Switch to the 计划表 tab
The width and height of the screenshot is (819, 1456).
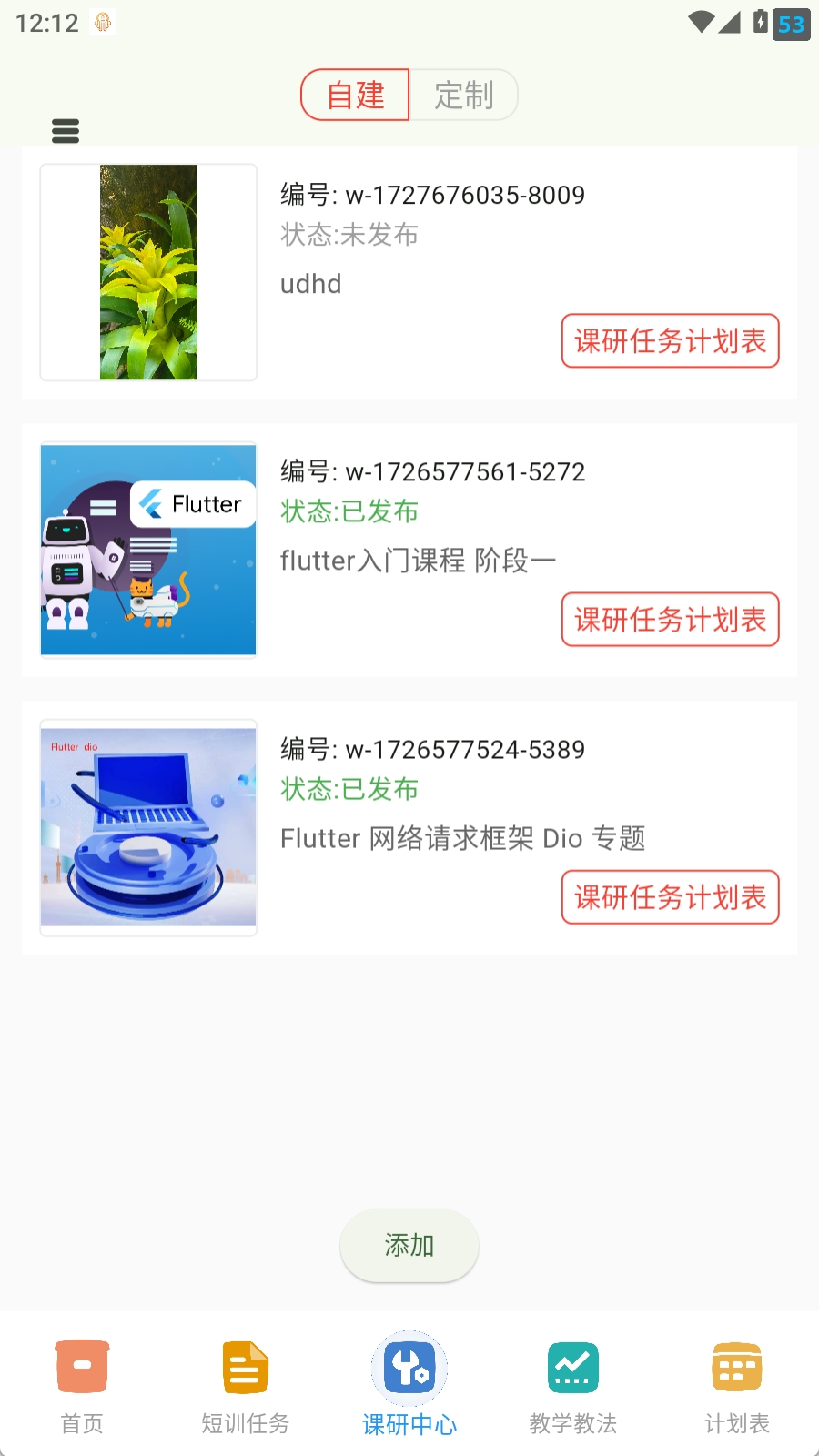click(737, 1385)
